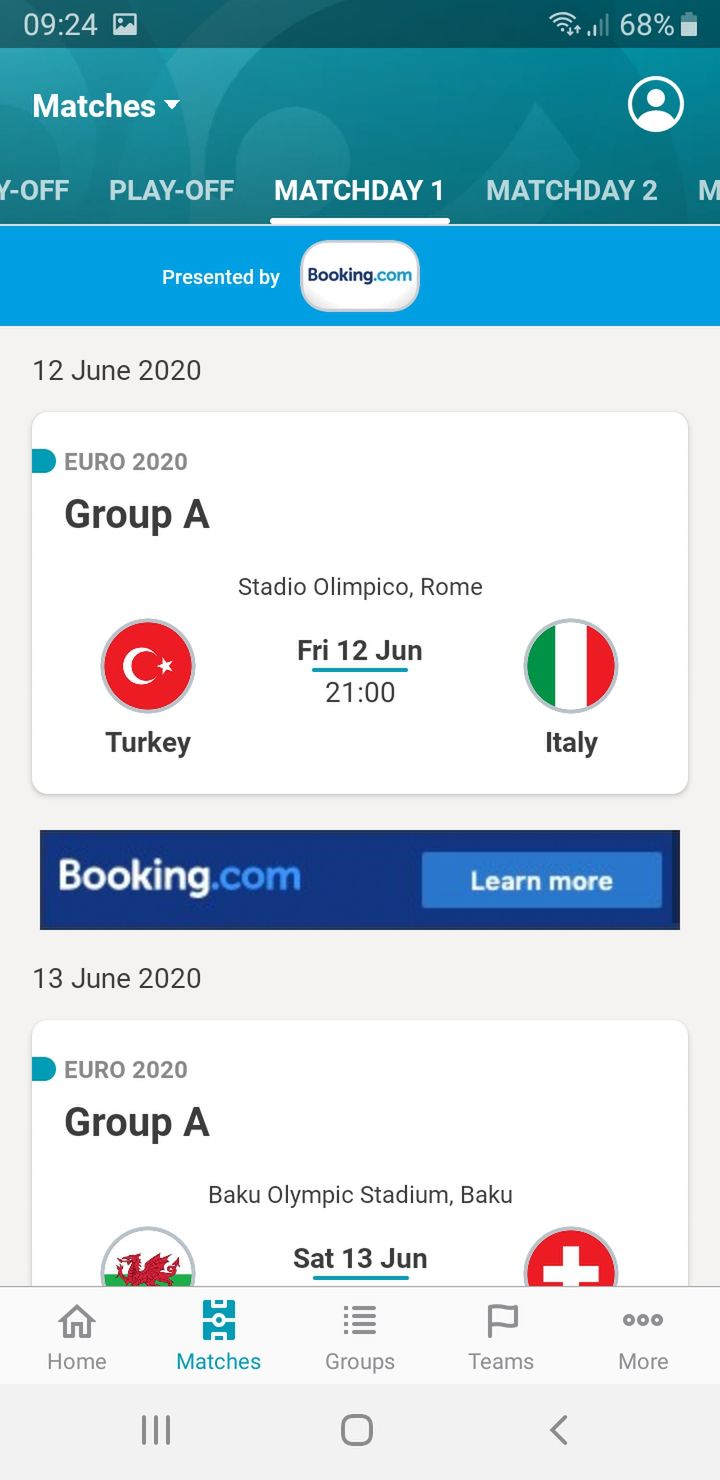Image resolution: width=720 pixels, height=1480 pixels.
Task: Go to the Home tab
Action: point(77,1336)
